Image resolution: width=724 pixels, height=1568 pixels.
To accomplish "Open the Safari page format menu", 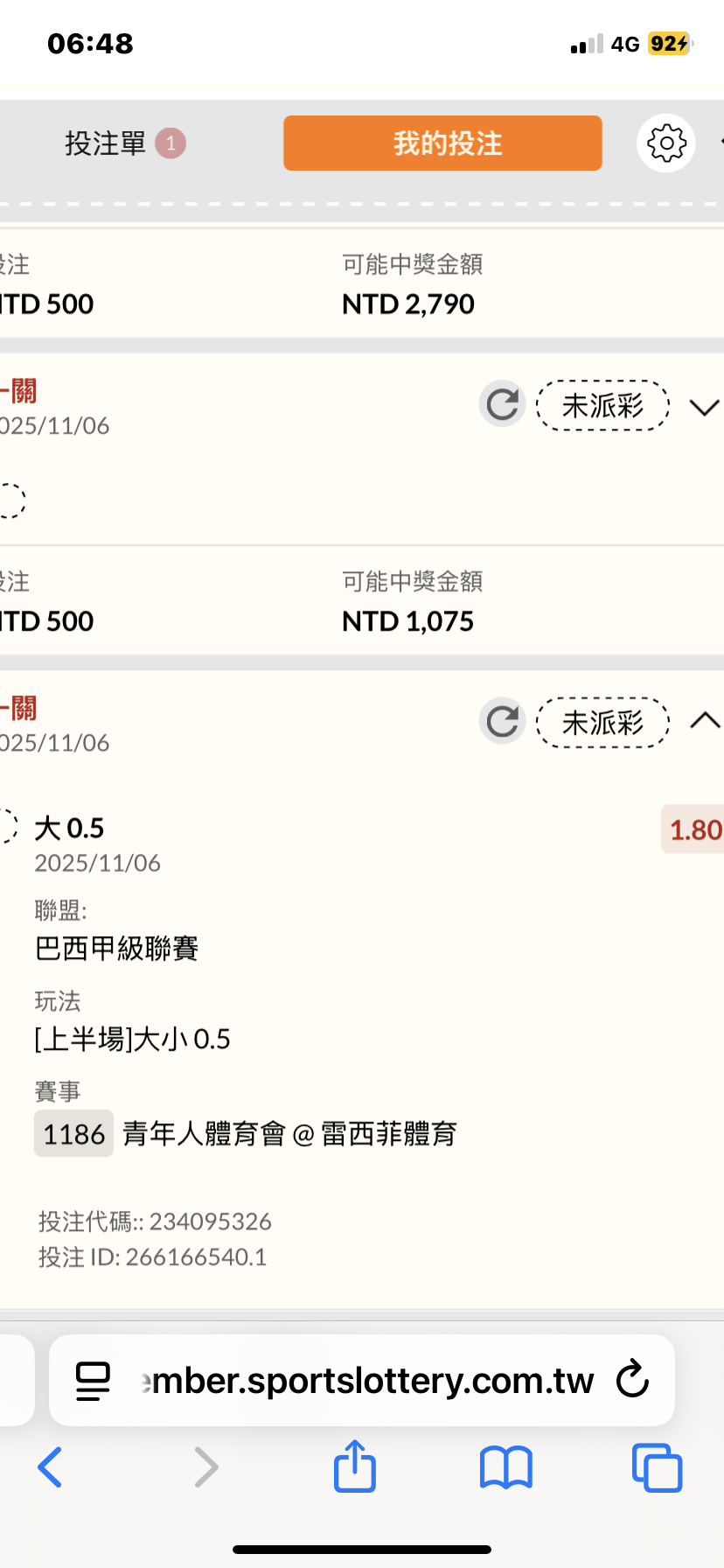I will (93, 1382).
